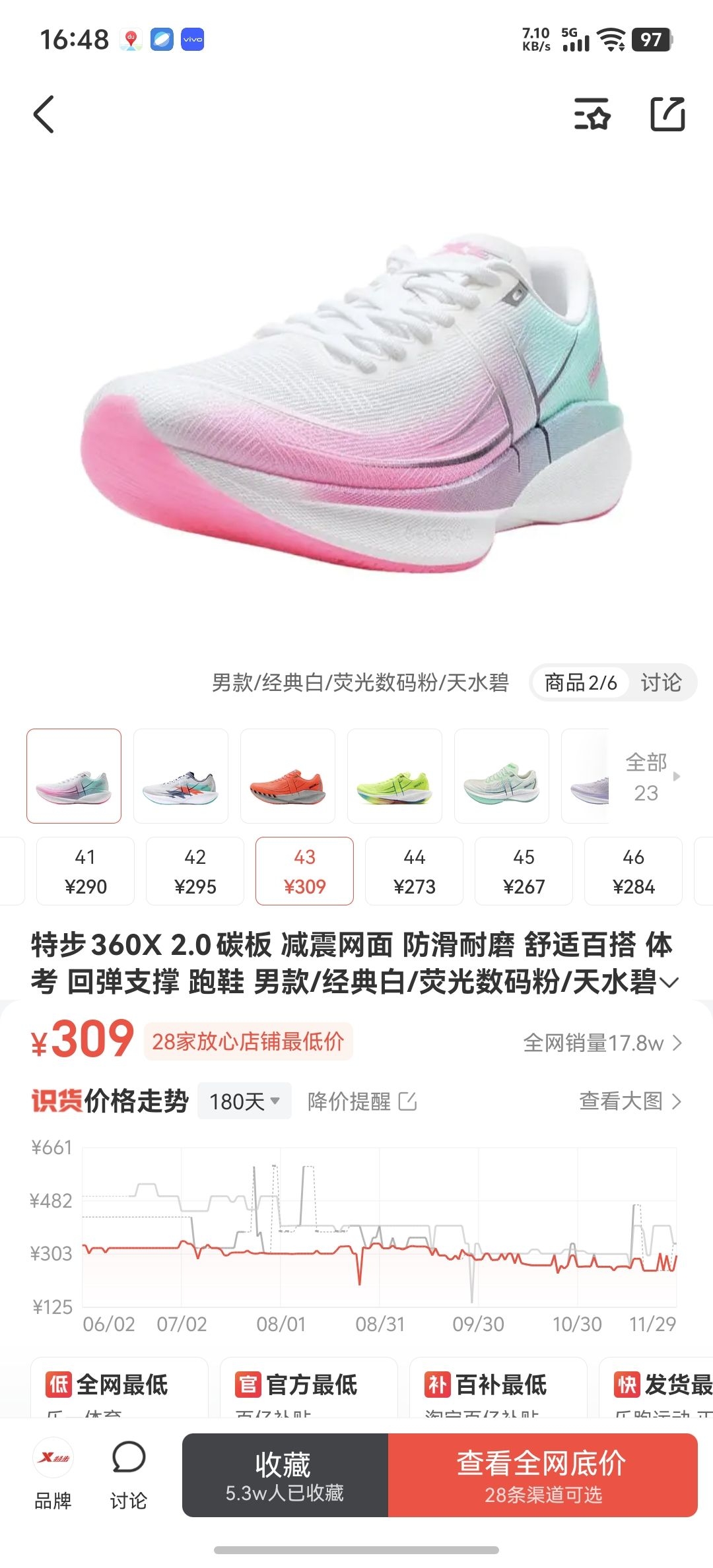
Task: Choose size 45 priced ¥267
Action: 524,871
